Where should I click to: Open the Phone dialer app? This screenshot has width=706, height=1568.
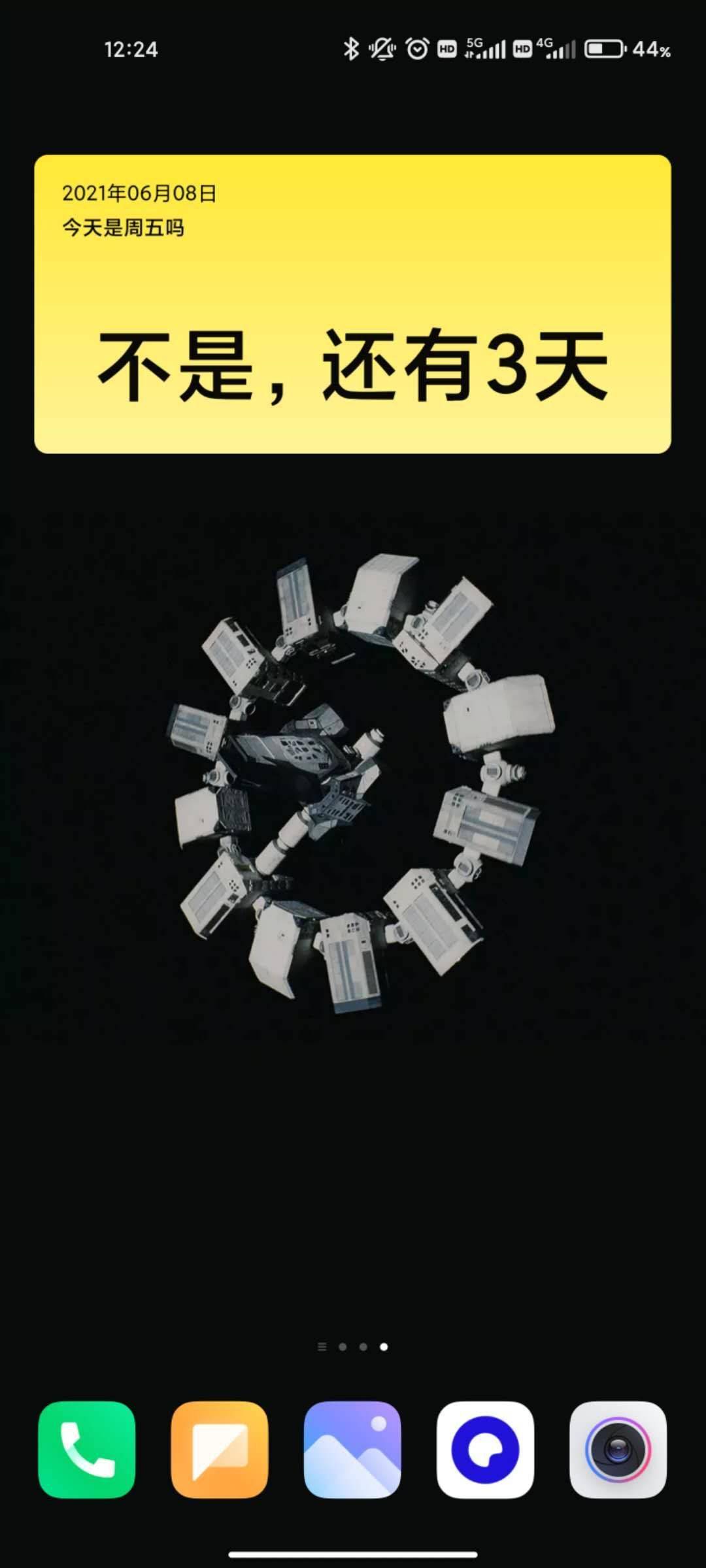coord(87,1449)
